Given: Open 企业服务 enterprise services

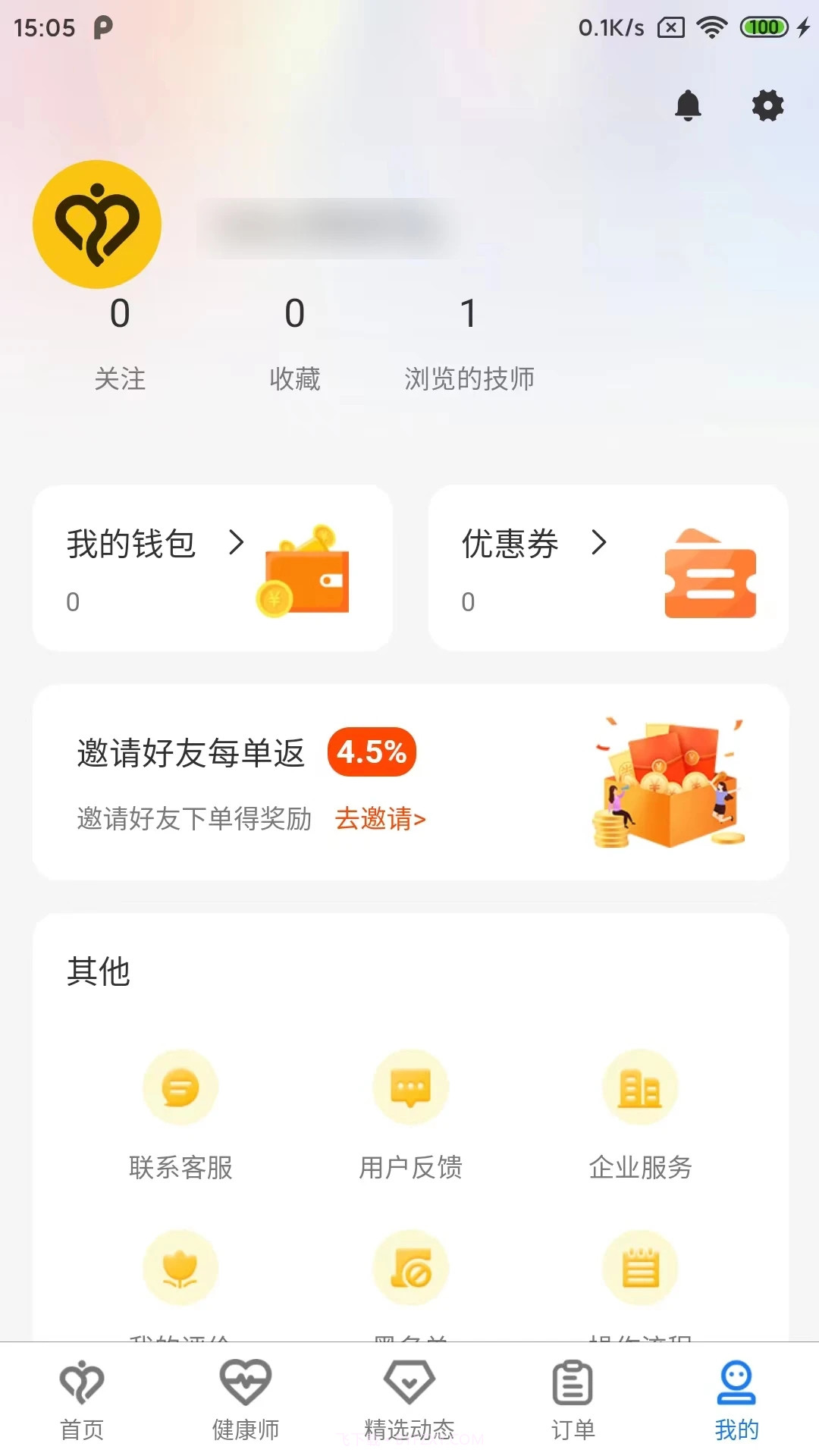Looking at the screenshot, I should [641, 1109].
